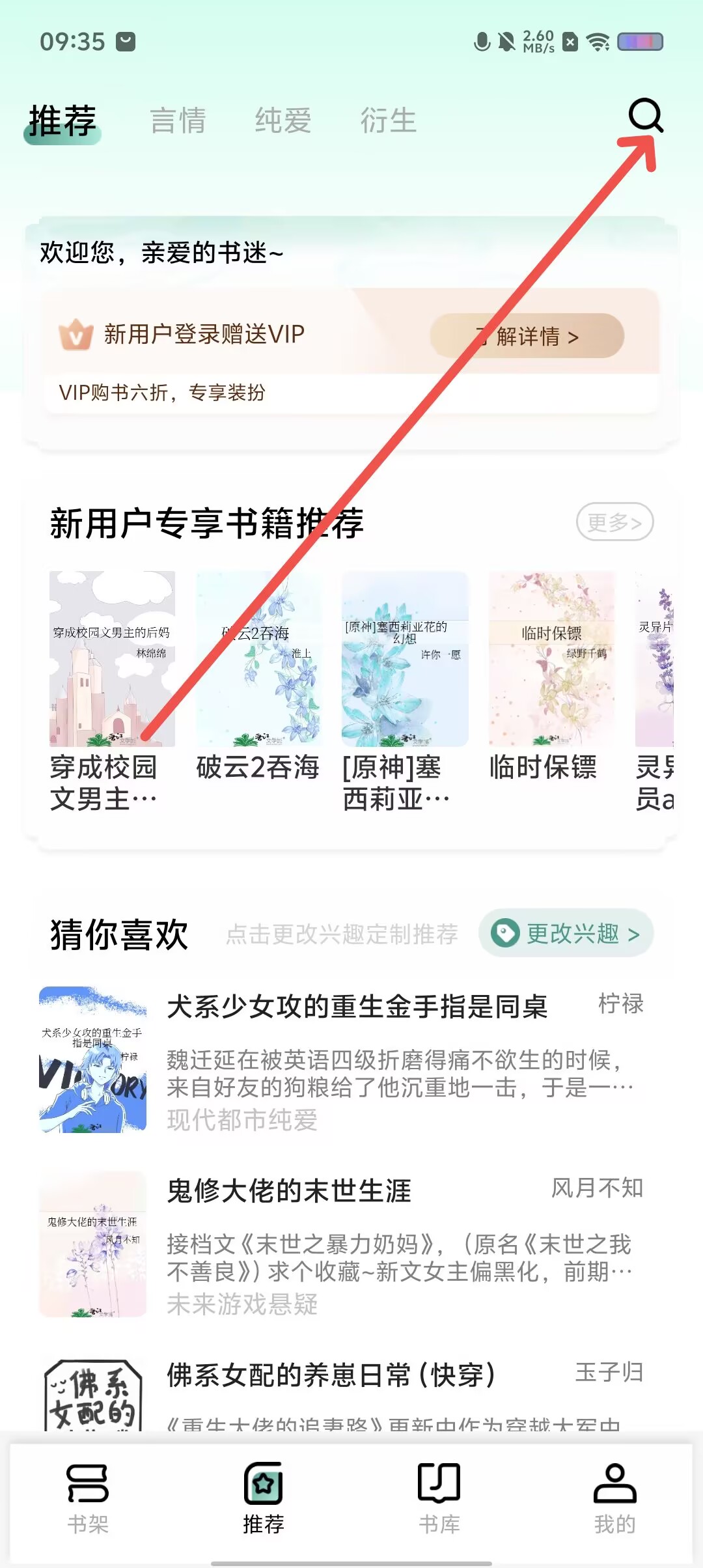Open the search magnifier icon
This screenshot has height=1568, width=703.
(645, 116)
